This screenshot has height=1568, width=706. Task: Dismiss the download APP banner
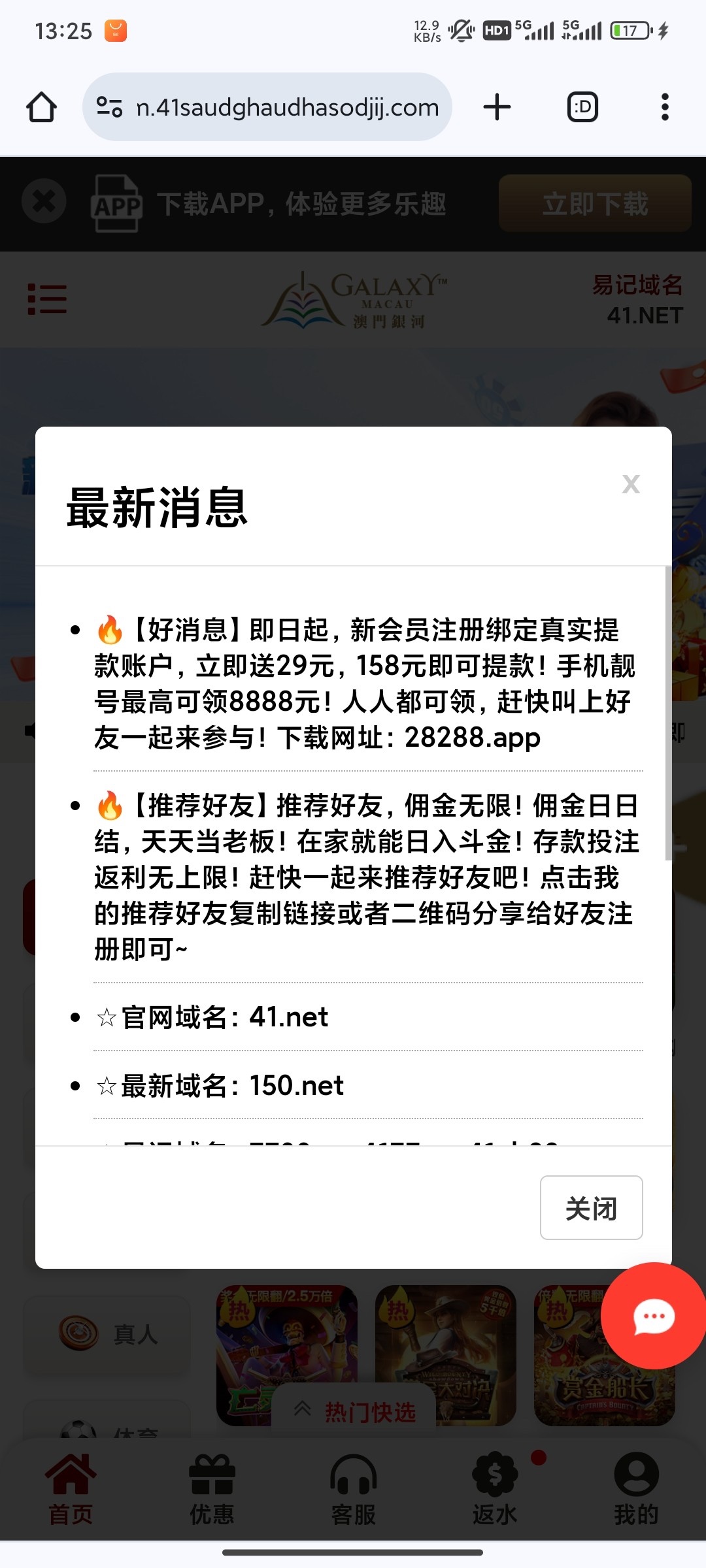(x=44, y=201)
